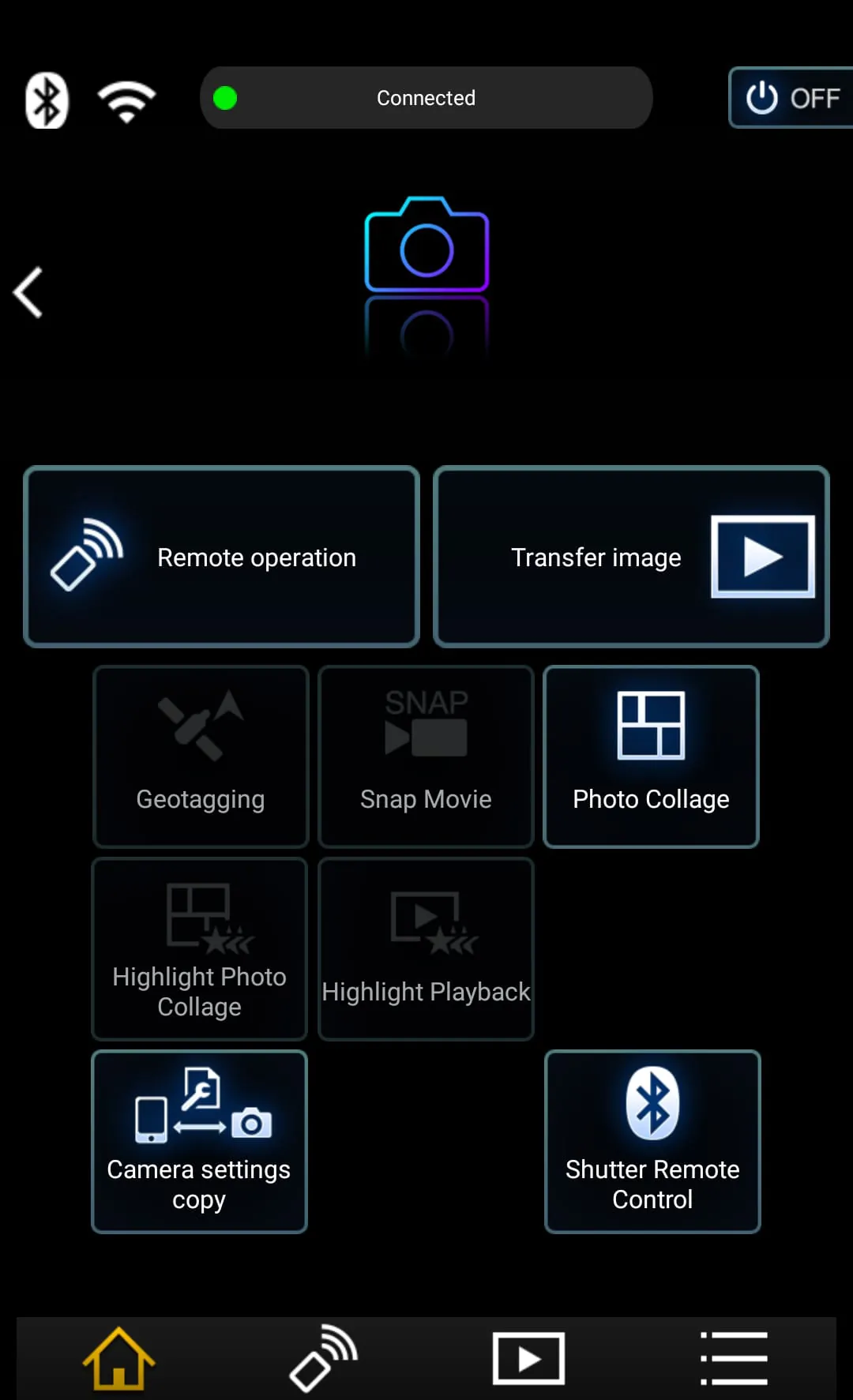Open Photo Collage
The image size is (853, 1400).
[650, 756]
